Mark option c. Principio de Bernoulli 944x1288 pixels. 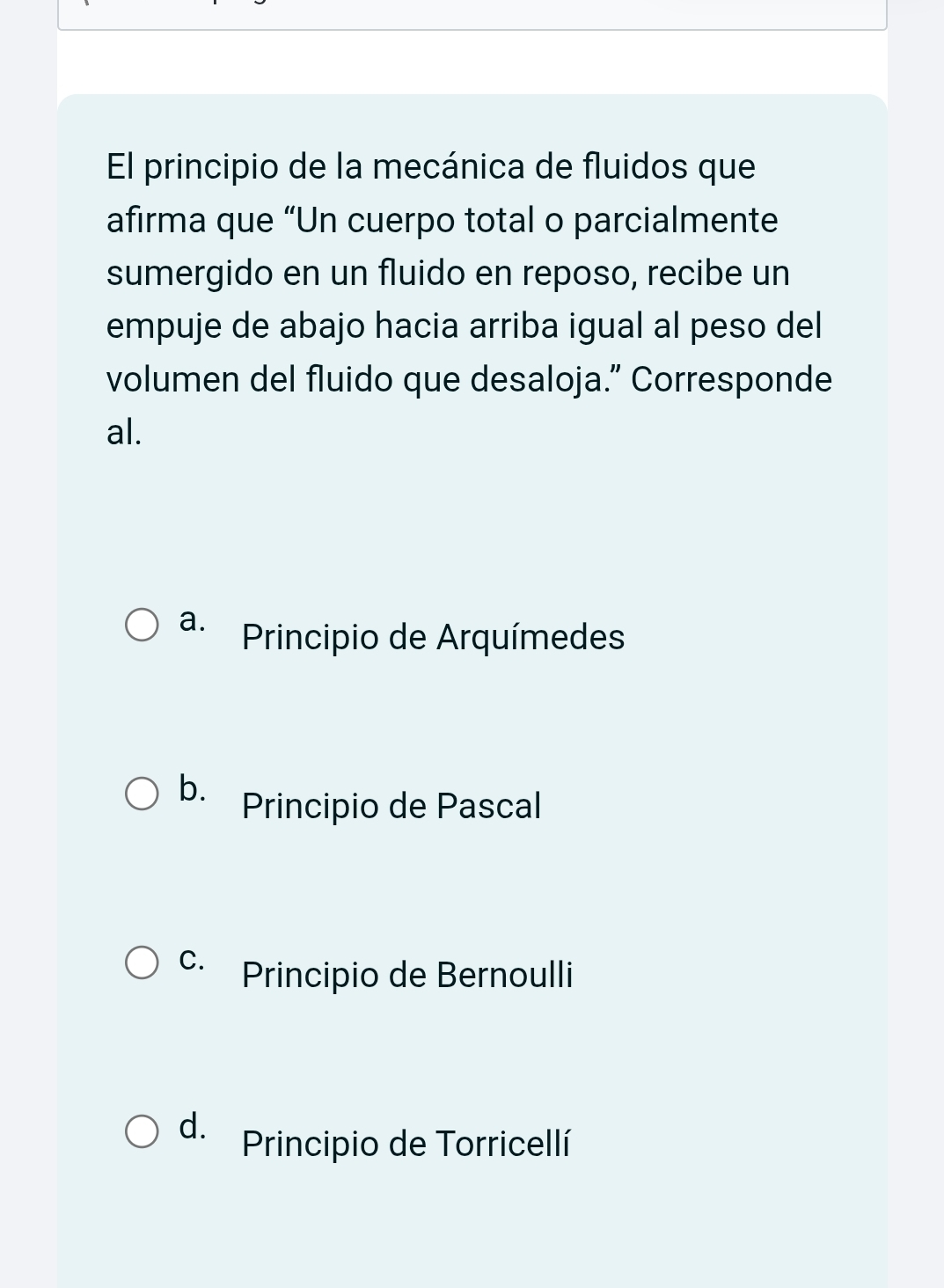(x=142, y=962)
